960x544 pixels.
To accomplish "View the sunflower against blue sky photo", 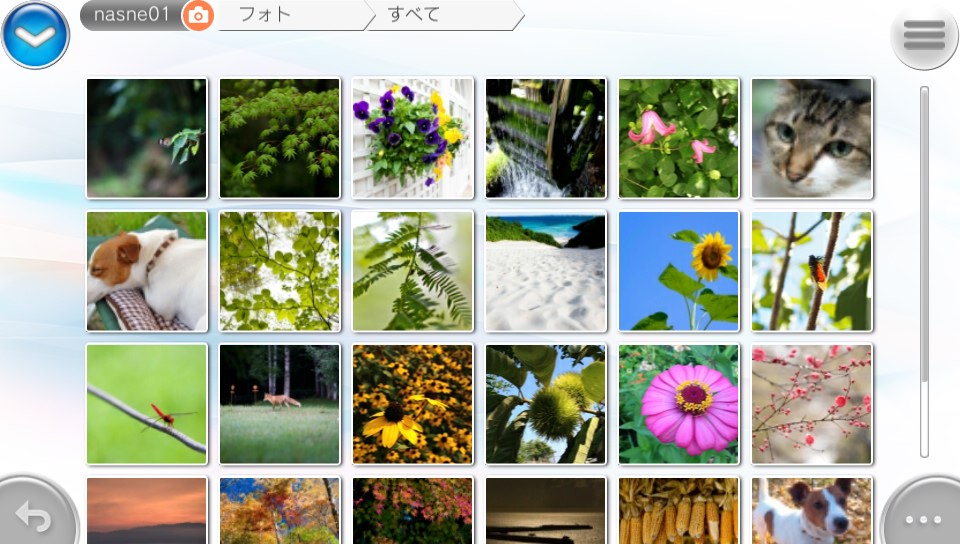I will (x=679, y=271).
